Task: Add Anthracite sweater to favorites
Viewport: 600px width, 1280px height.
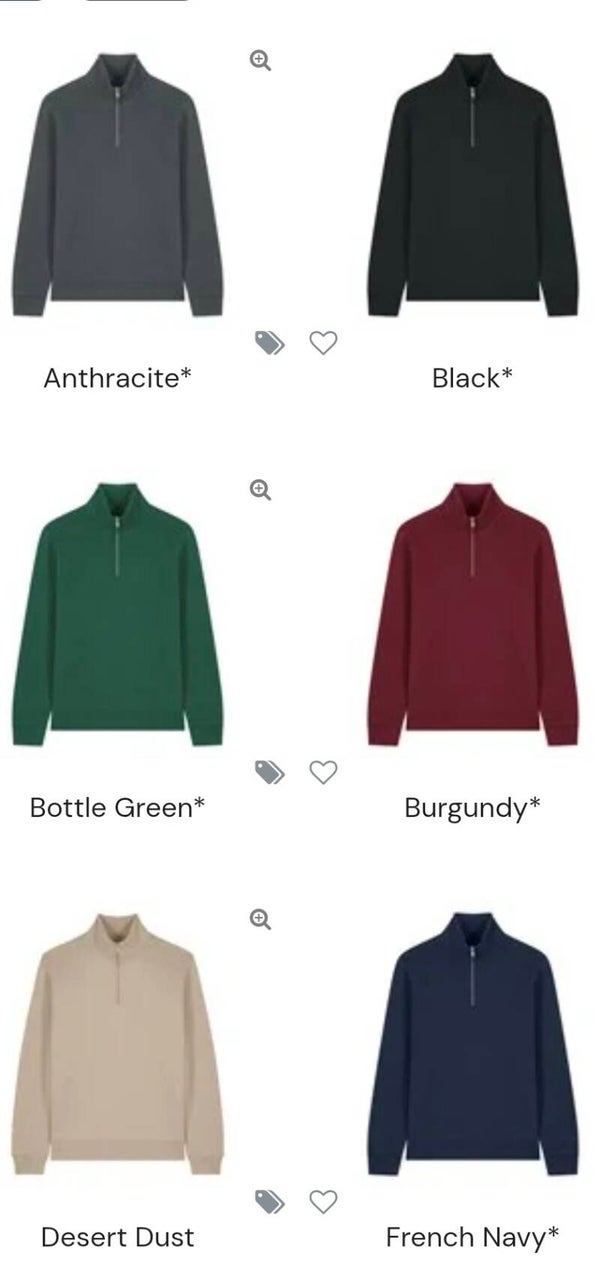Action: (x=323, y=343)
